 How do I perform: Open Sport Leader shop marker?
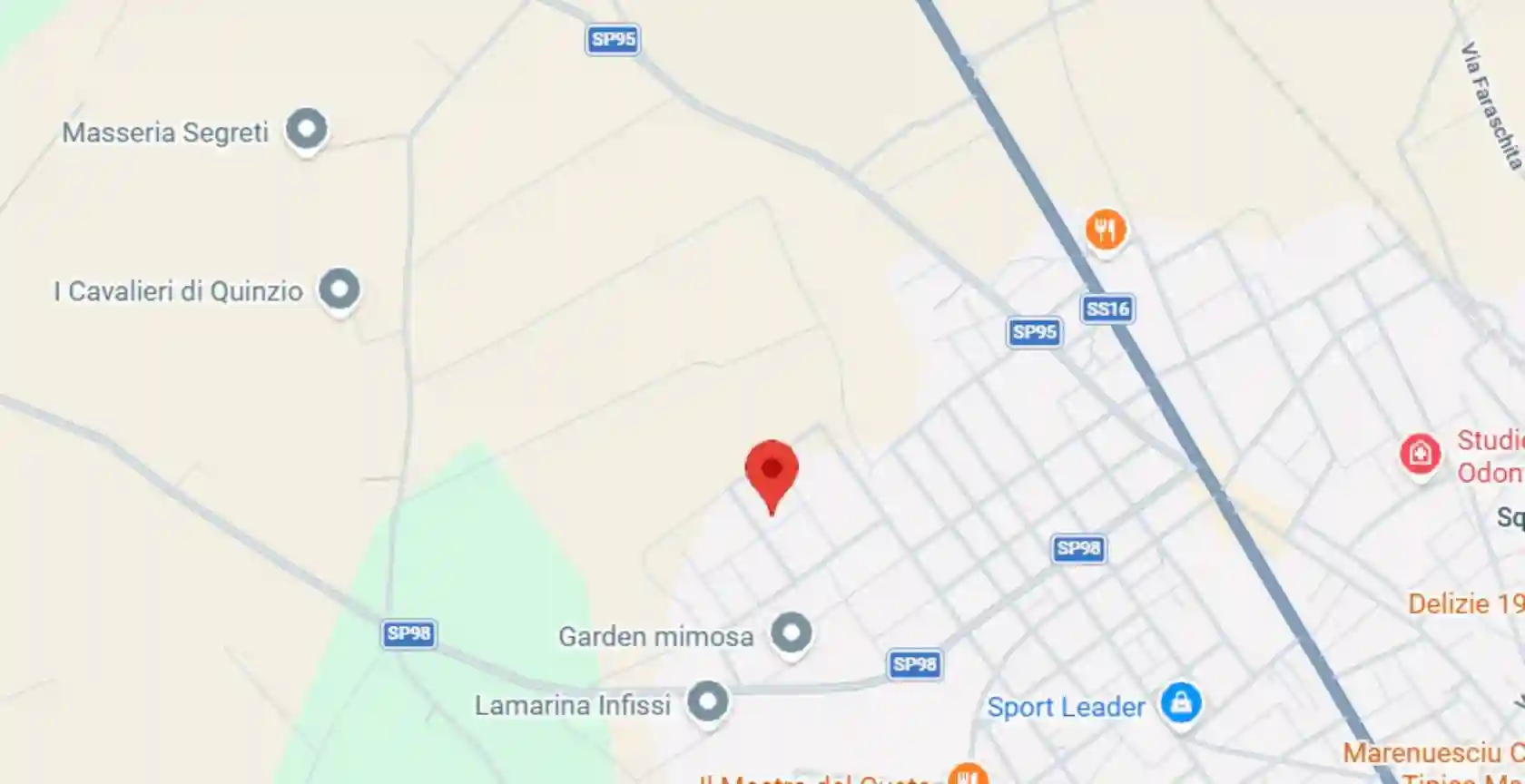pyautogui.click(x=1181, y=702)
